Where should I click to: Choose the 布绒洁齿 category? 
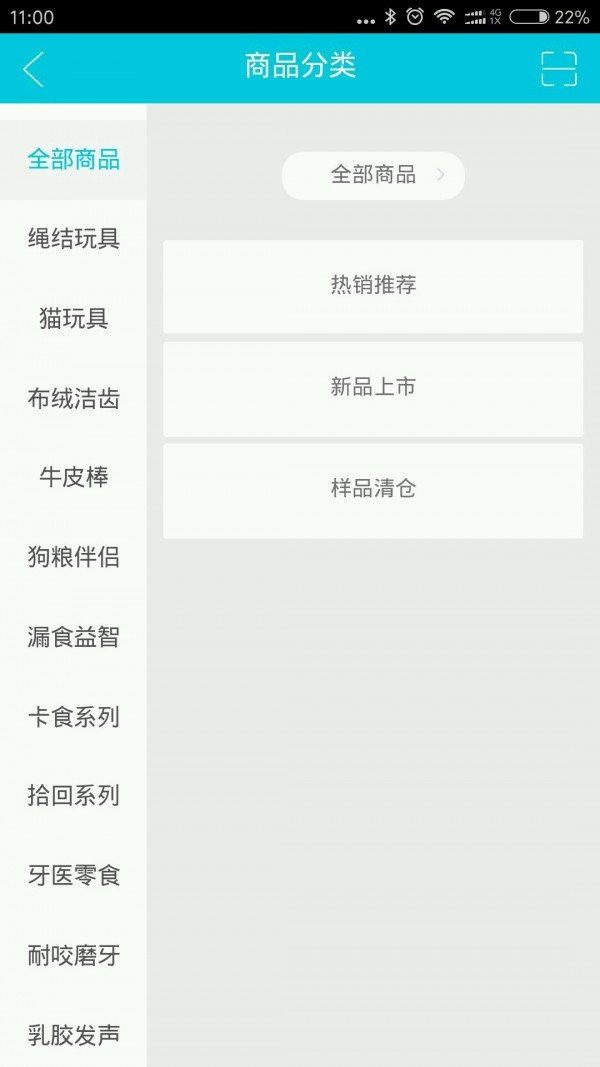coord(73,399)
